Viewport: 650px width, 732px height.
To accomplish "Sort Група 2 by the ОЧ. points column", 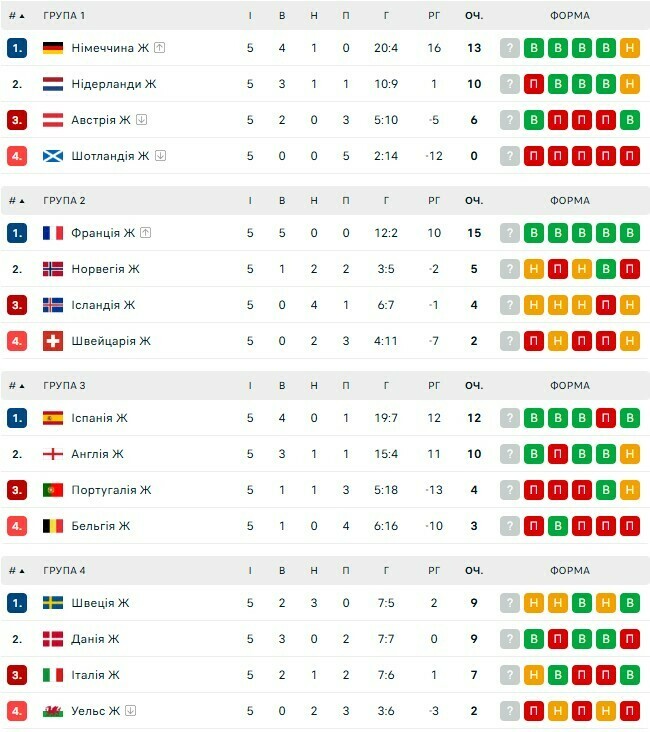I will pyautogui.click(x=474, y=201).
